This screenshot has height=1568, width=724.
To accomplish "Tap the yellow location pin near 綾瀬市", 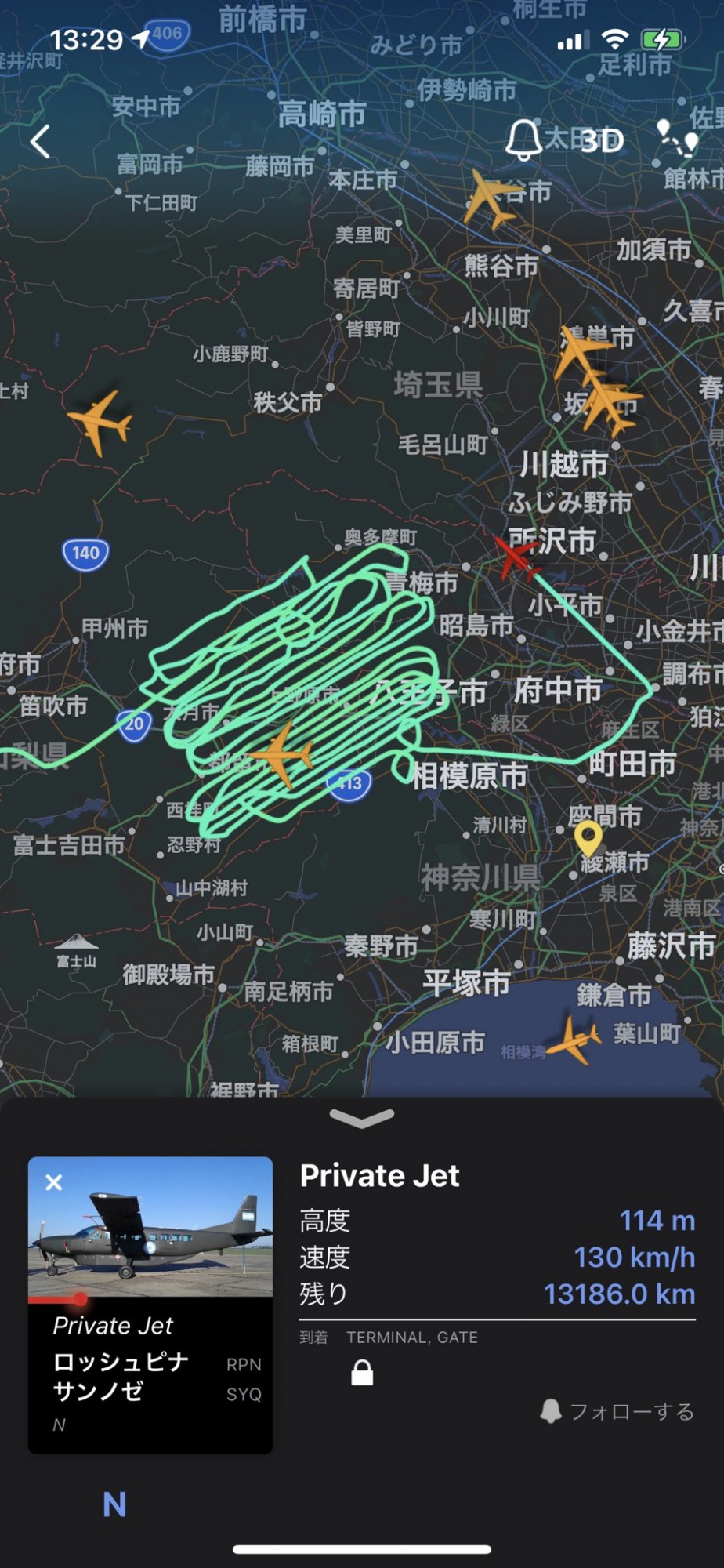I will pos(588,837).
